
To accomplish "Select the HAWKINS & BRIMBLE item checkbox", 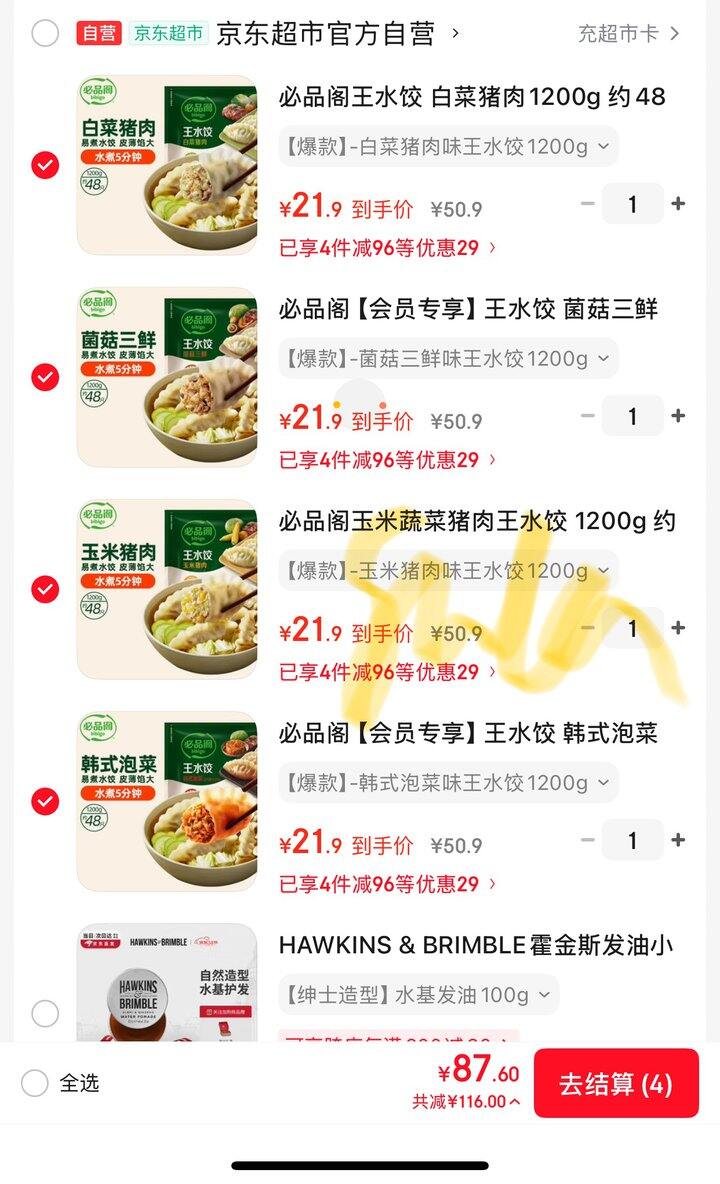I will (43, 1013).
